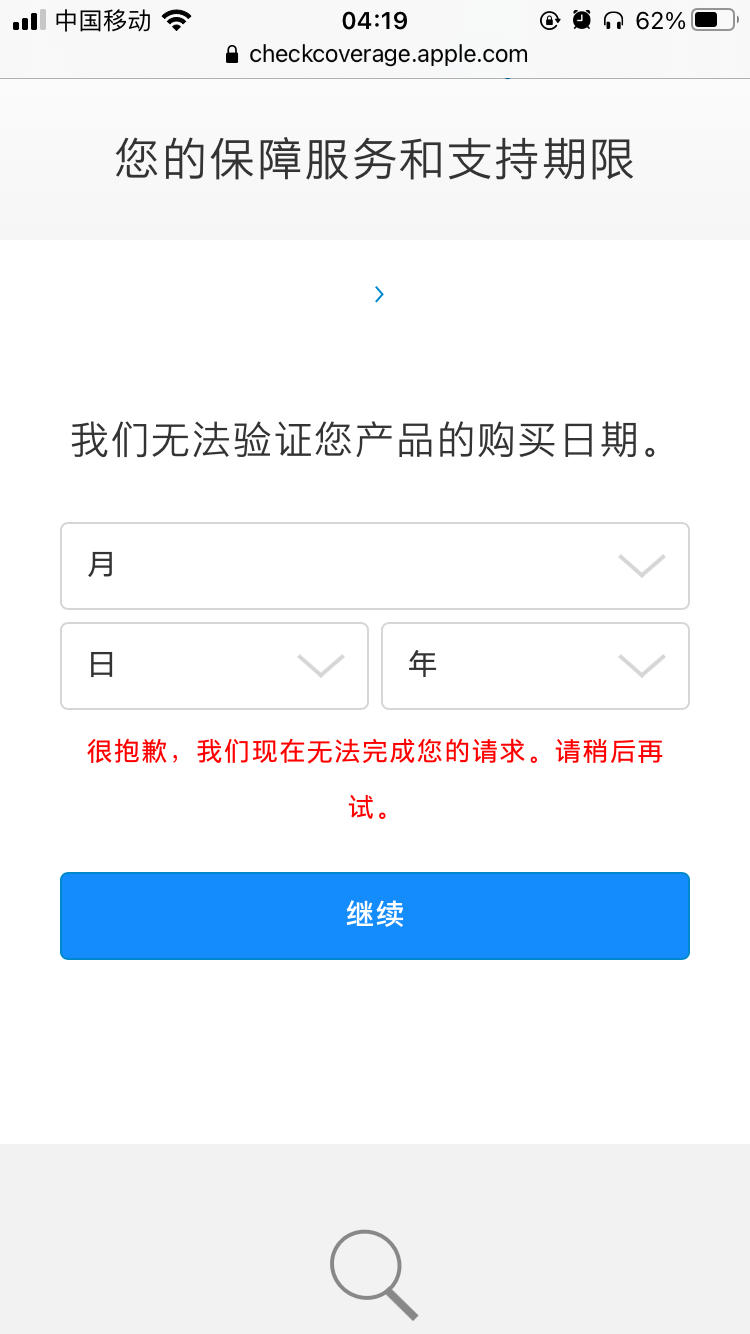Open the 月 (month) dropdown
The height and width of the screenshot is (1334, 750).
[x=374, y=566]
